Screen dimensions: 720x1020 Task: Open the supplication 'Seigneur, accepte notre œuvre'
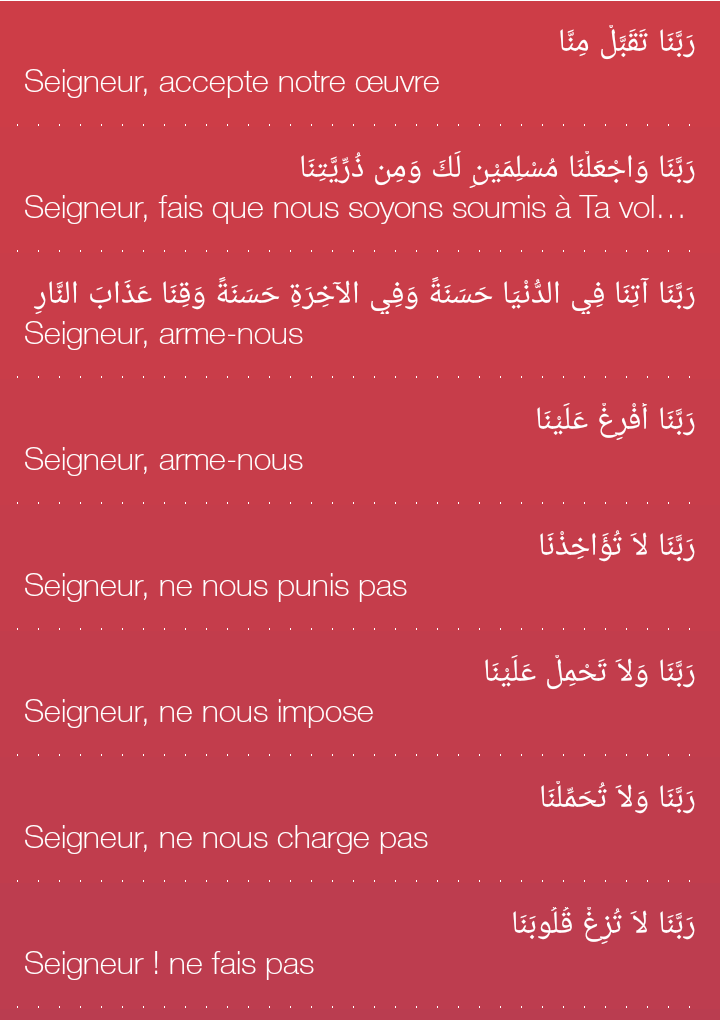[x=360, y=62]
